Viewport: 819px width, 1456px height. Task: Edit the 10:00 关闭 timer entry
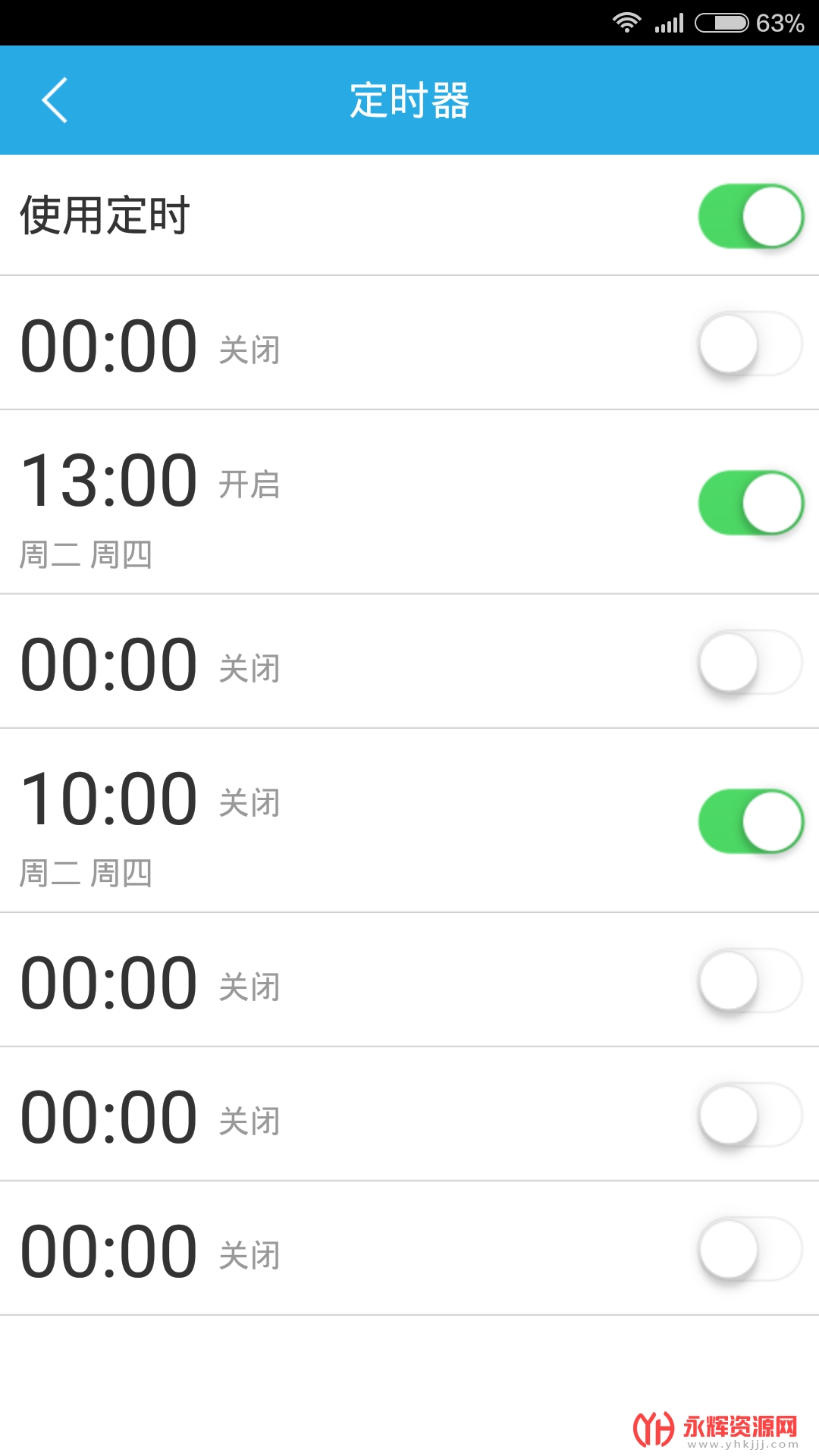click(x=303, y=819)
